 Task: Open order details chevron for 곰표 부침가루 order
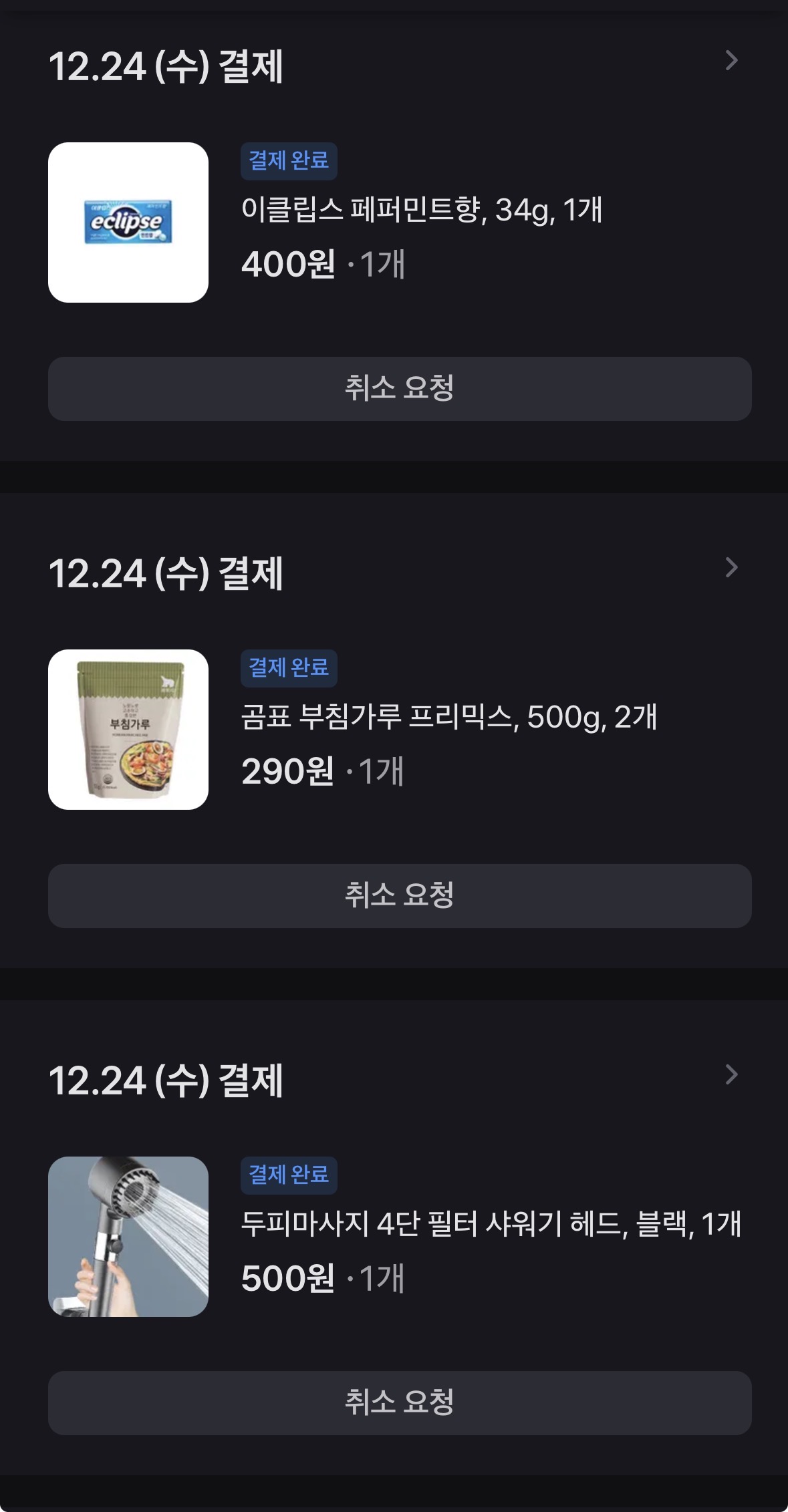coord(731,568)
